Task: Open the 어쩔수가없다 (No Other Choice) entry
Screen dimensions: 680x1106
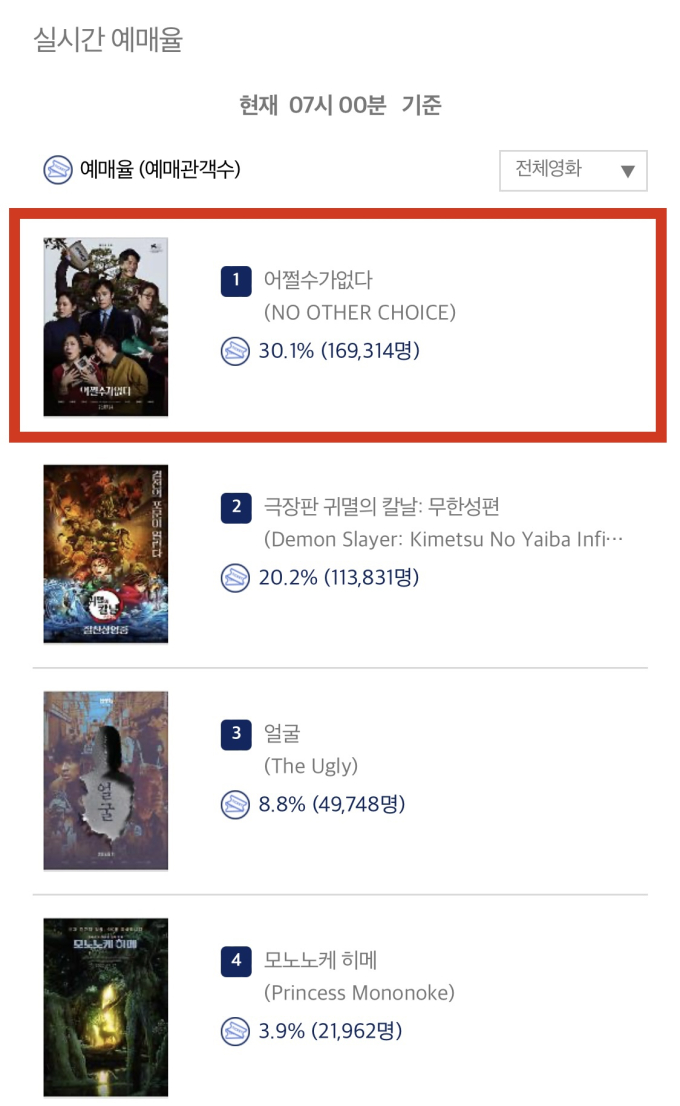Action: [x=339, y=326]
